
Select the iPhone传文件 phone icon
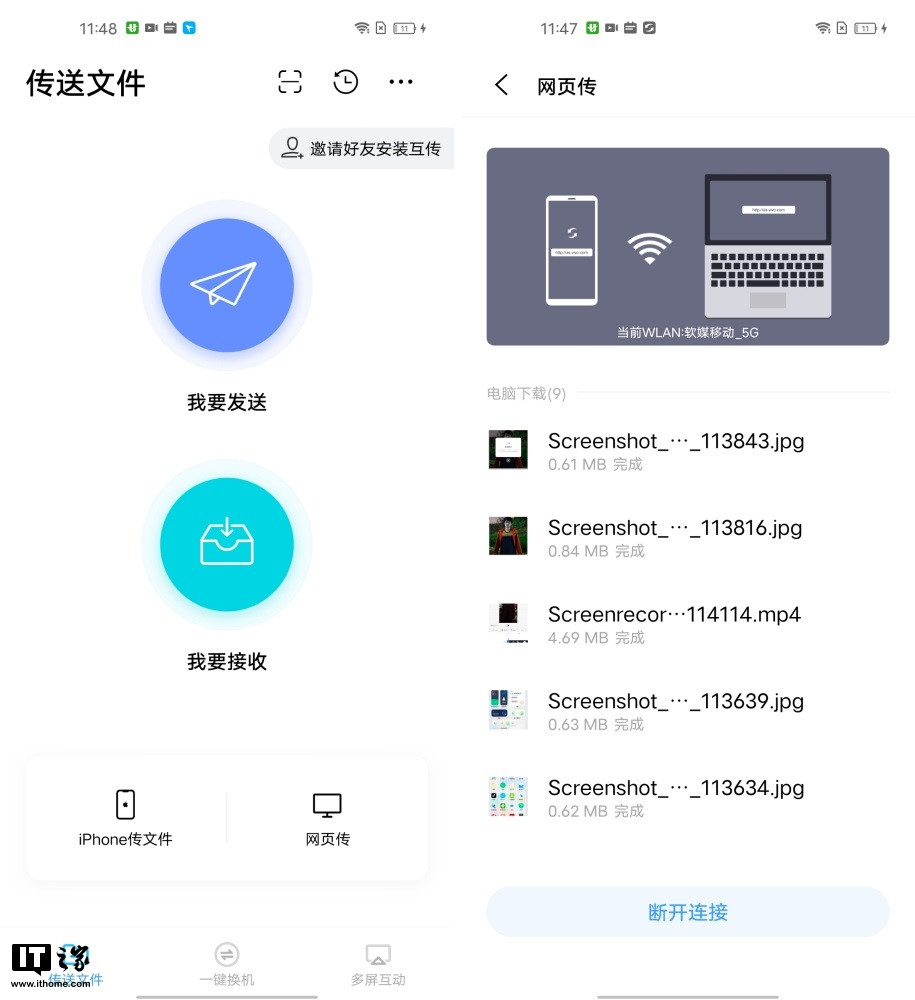tap(124, 804)
